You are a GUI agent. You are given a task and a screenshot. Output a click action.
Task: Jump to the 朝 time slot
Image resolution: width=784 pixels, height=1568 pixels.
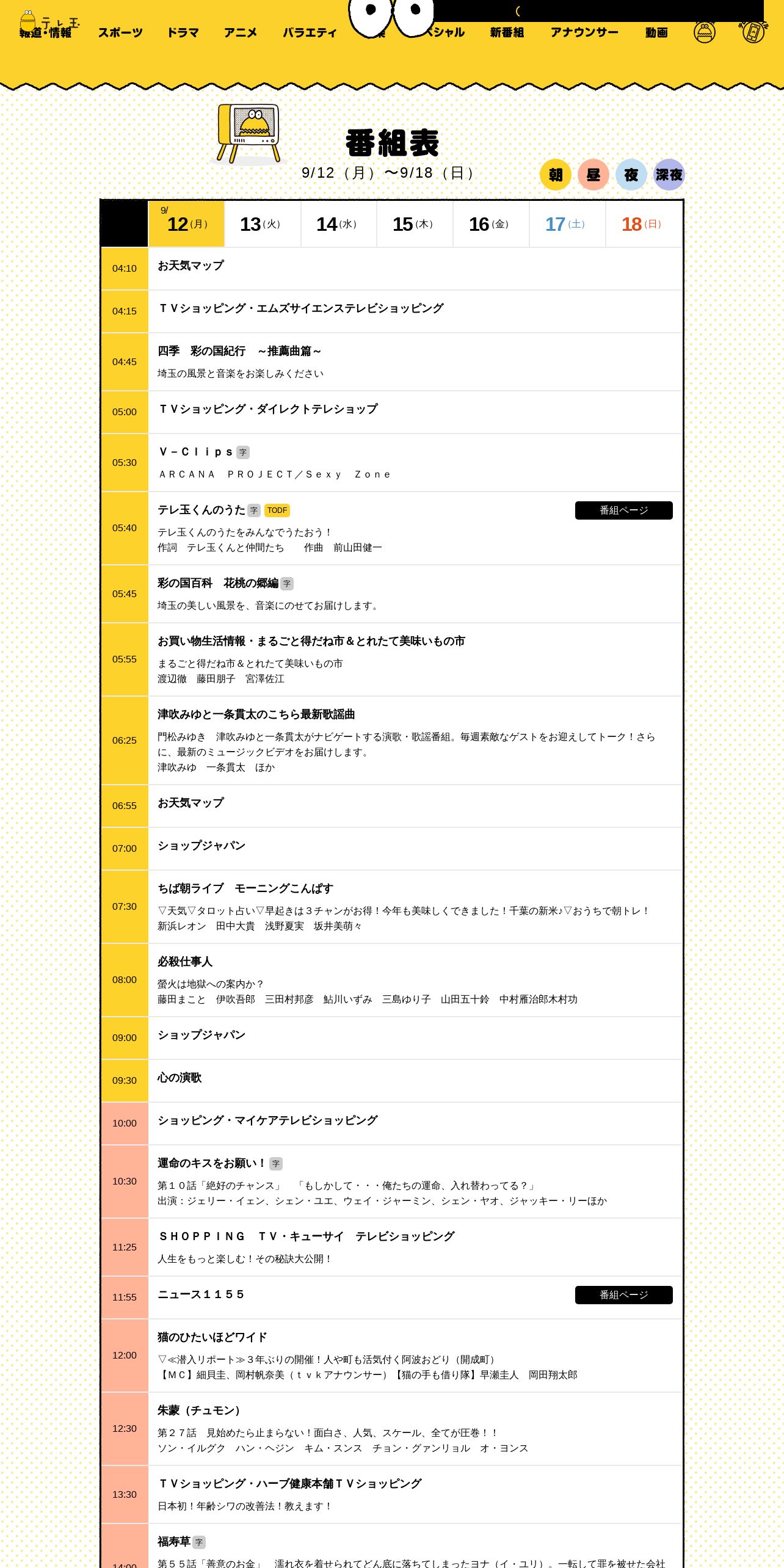coord(556,175)
